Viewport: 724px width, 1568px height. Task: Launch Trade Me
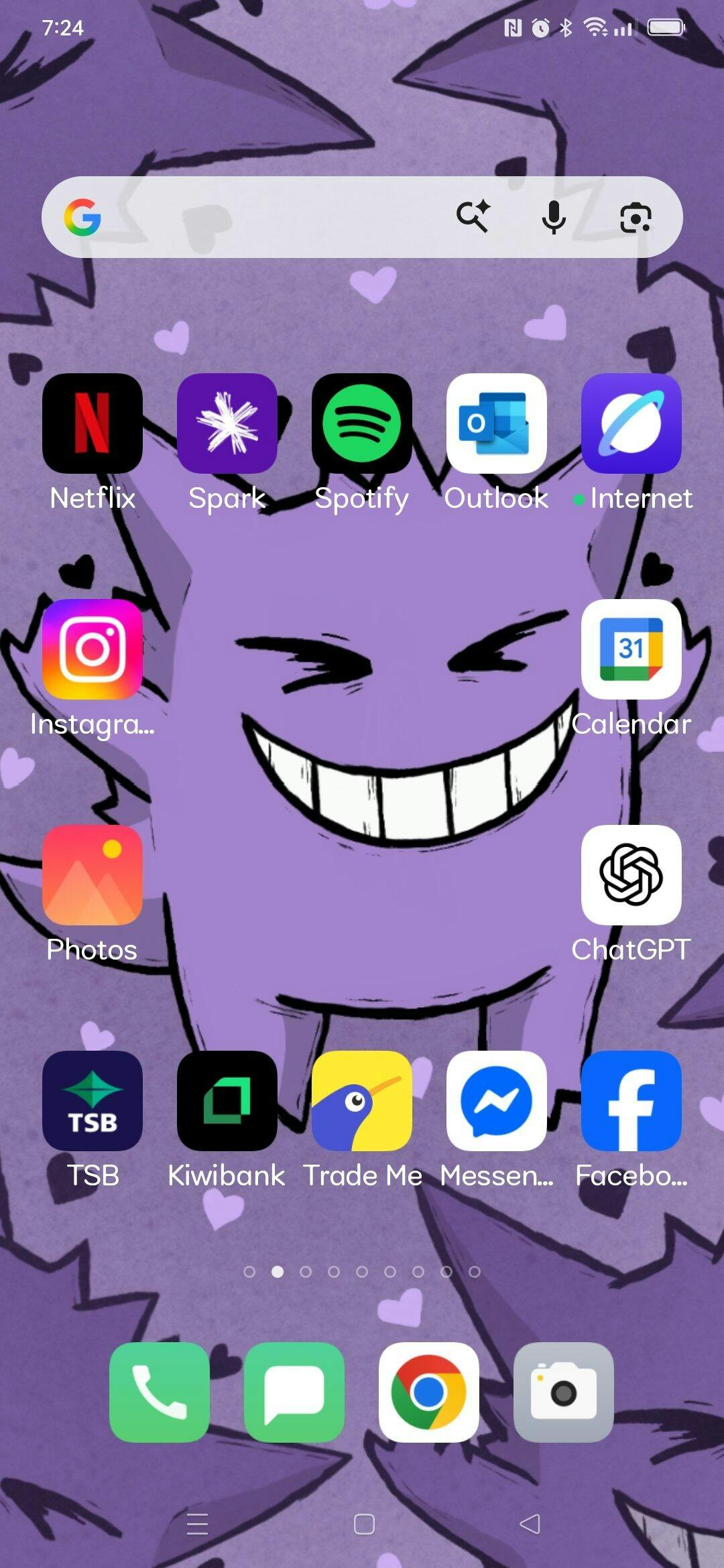(x=362, y=1101)
